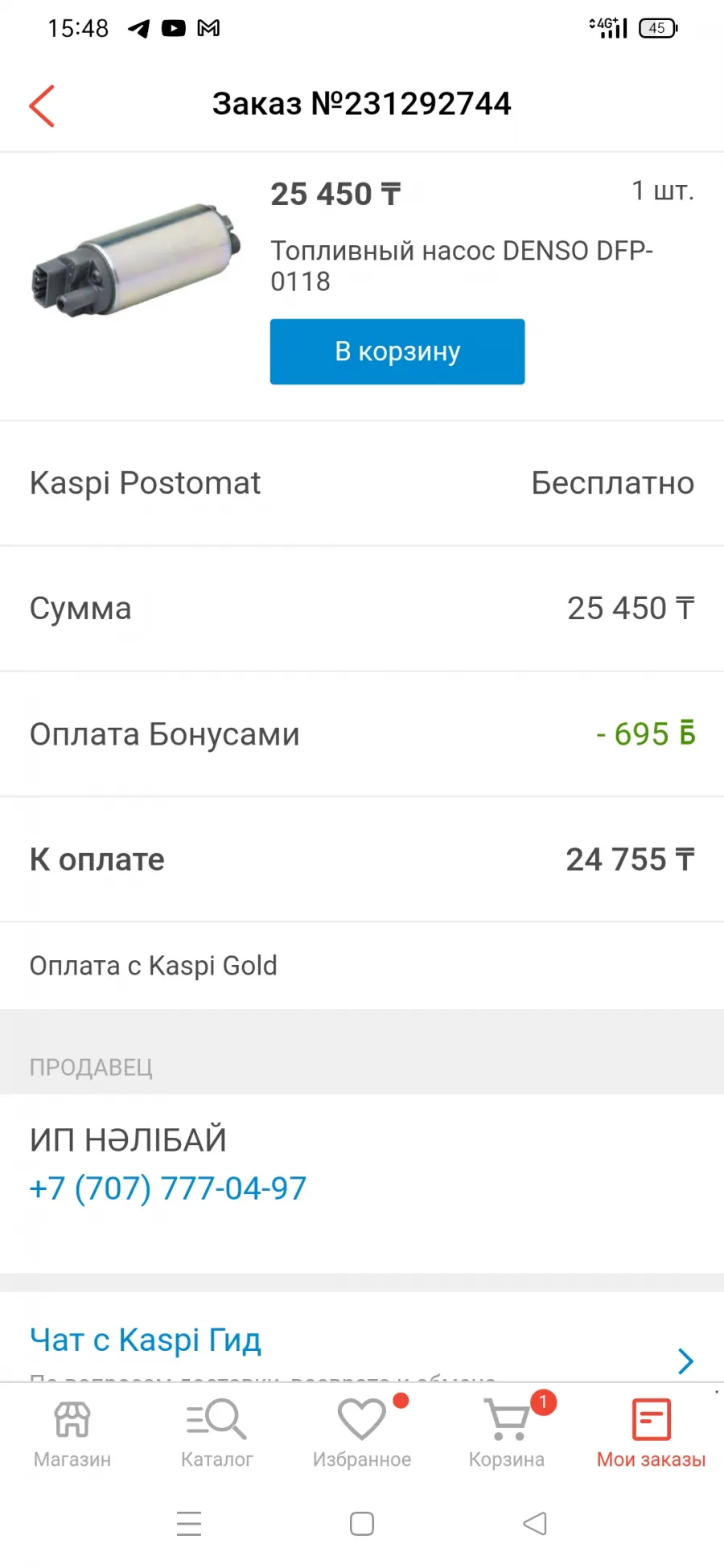Image resolution: width=724 pixels, height=1568 pixels.
Task: Go back using the red arrow
Action: 42,106
